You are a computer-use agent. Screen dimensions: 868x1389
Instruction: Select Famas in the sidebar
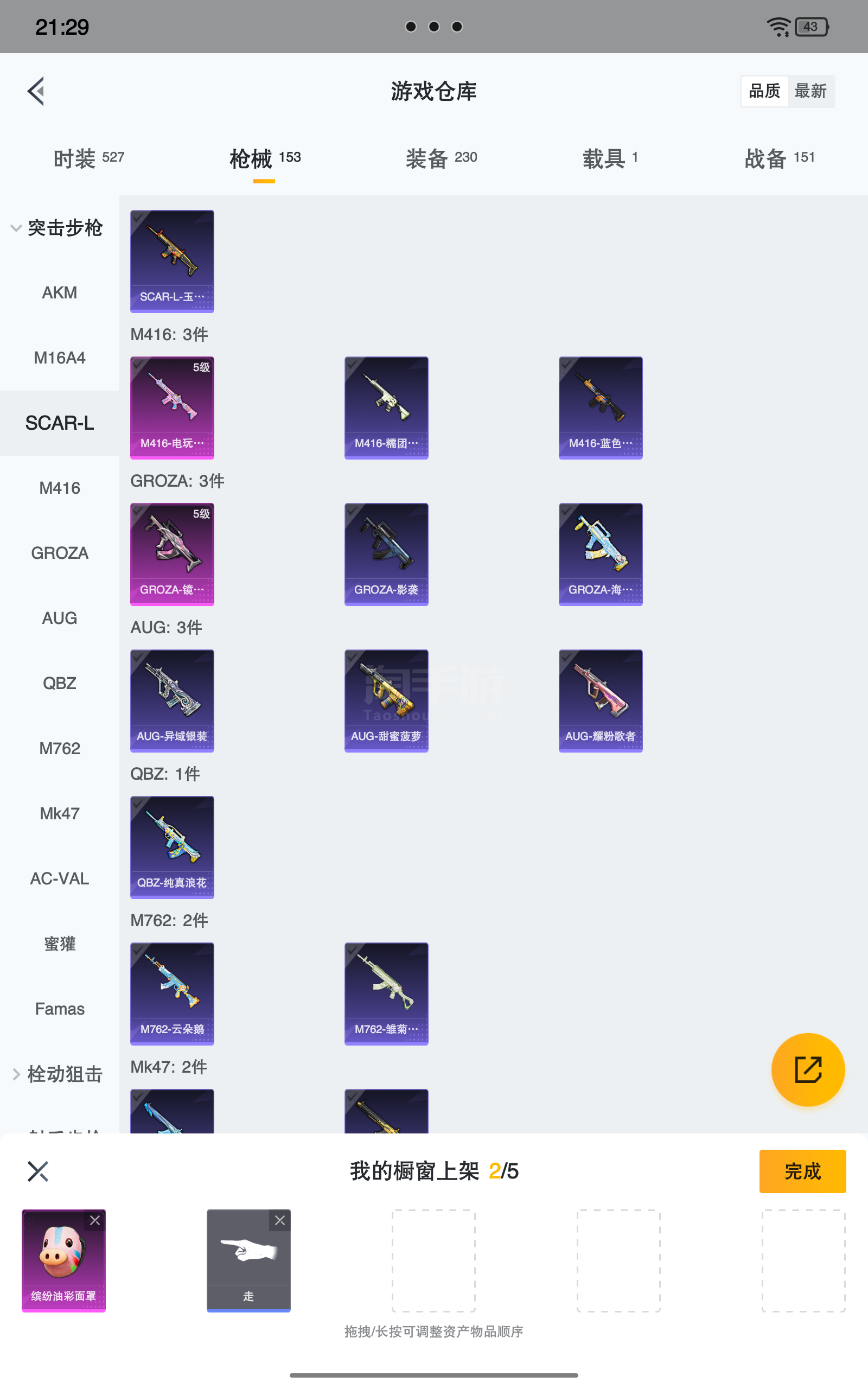point(59,1009)
